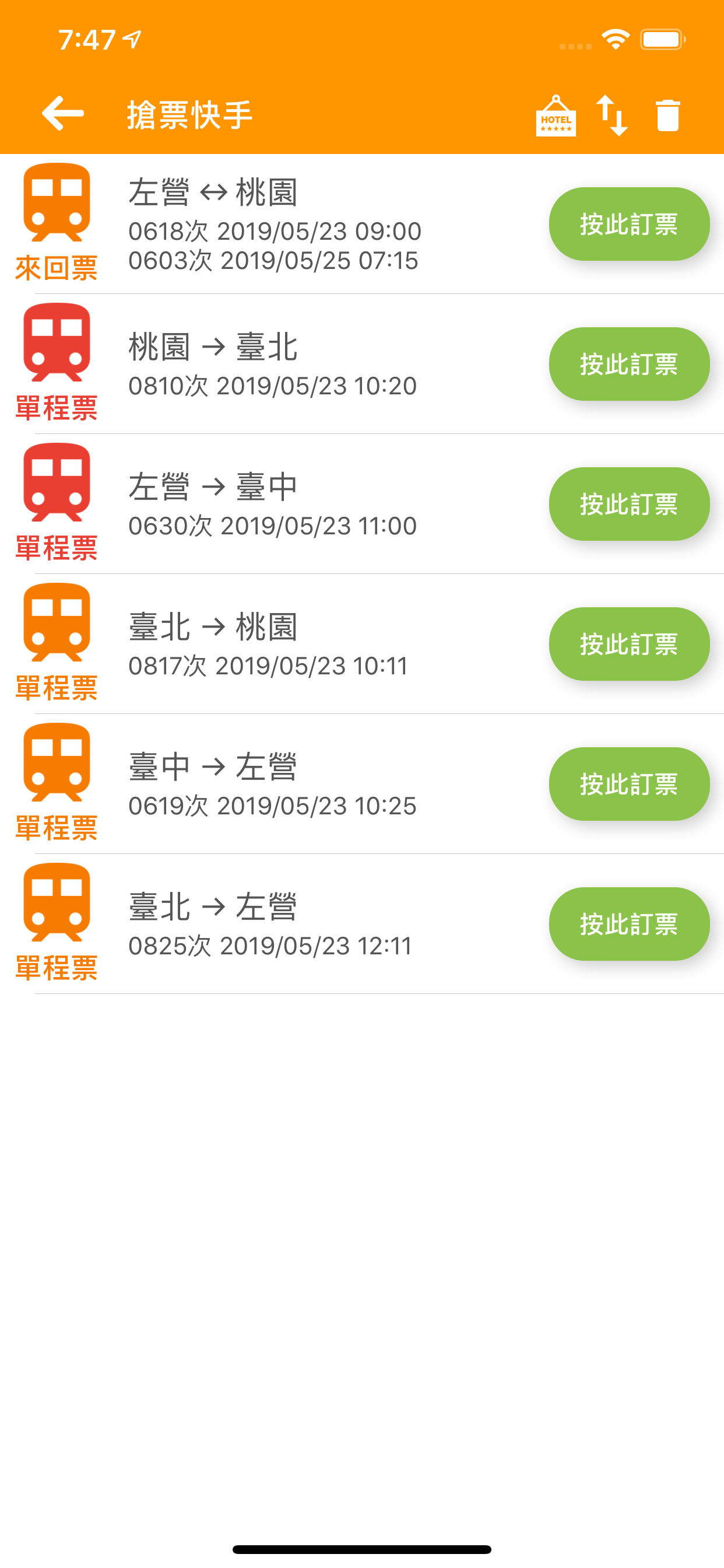Book the 臺中 → 左營 0619 ticket
724x1568 pixels.
[628, 784]
